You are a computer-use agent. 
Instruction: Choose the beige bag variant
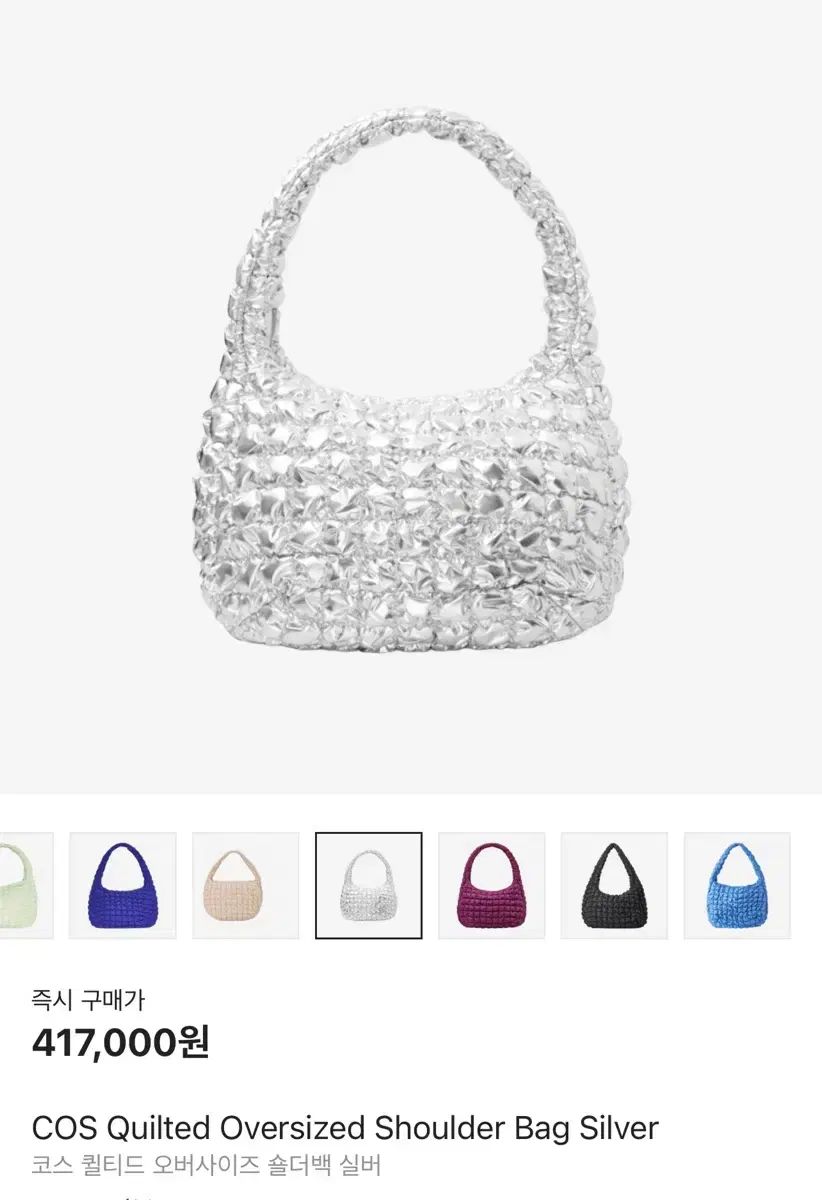[x=246, y=885]
